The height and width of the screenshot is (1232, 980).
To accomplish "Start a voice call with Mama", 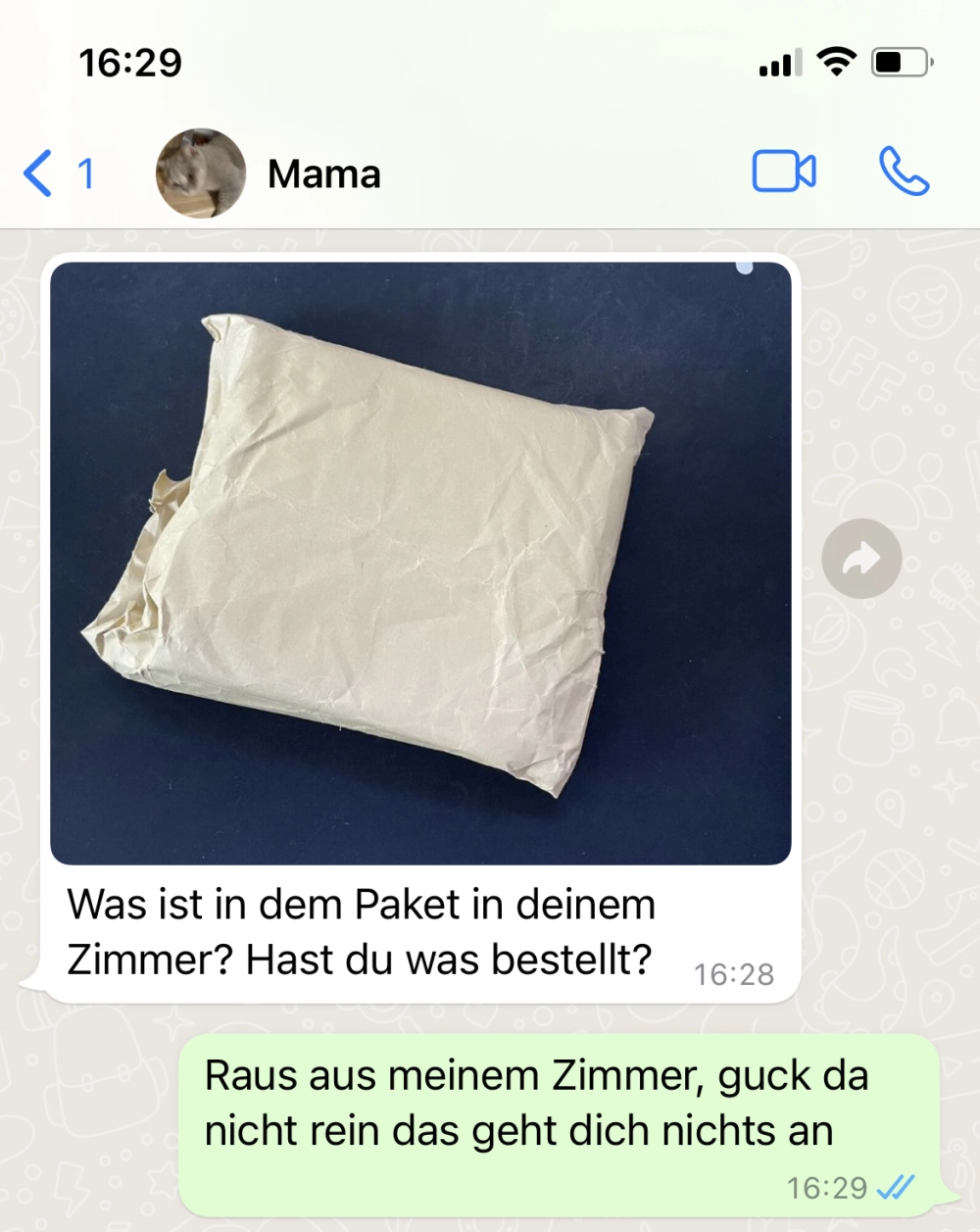I will 903,172.
